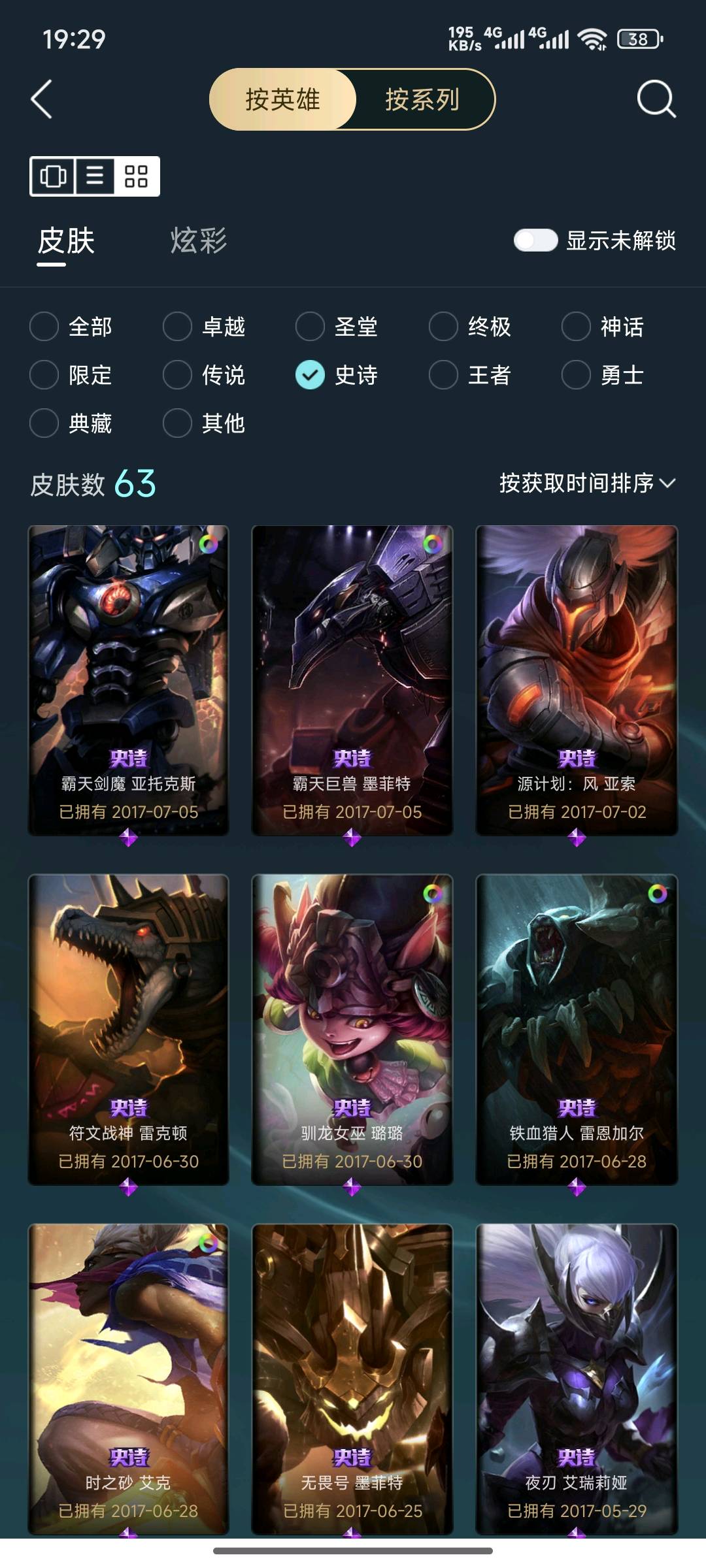
Task: Toggle the 显示未解锁 switch
Action: point(535,240)
